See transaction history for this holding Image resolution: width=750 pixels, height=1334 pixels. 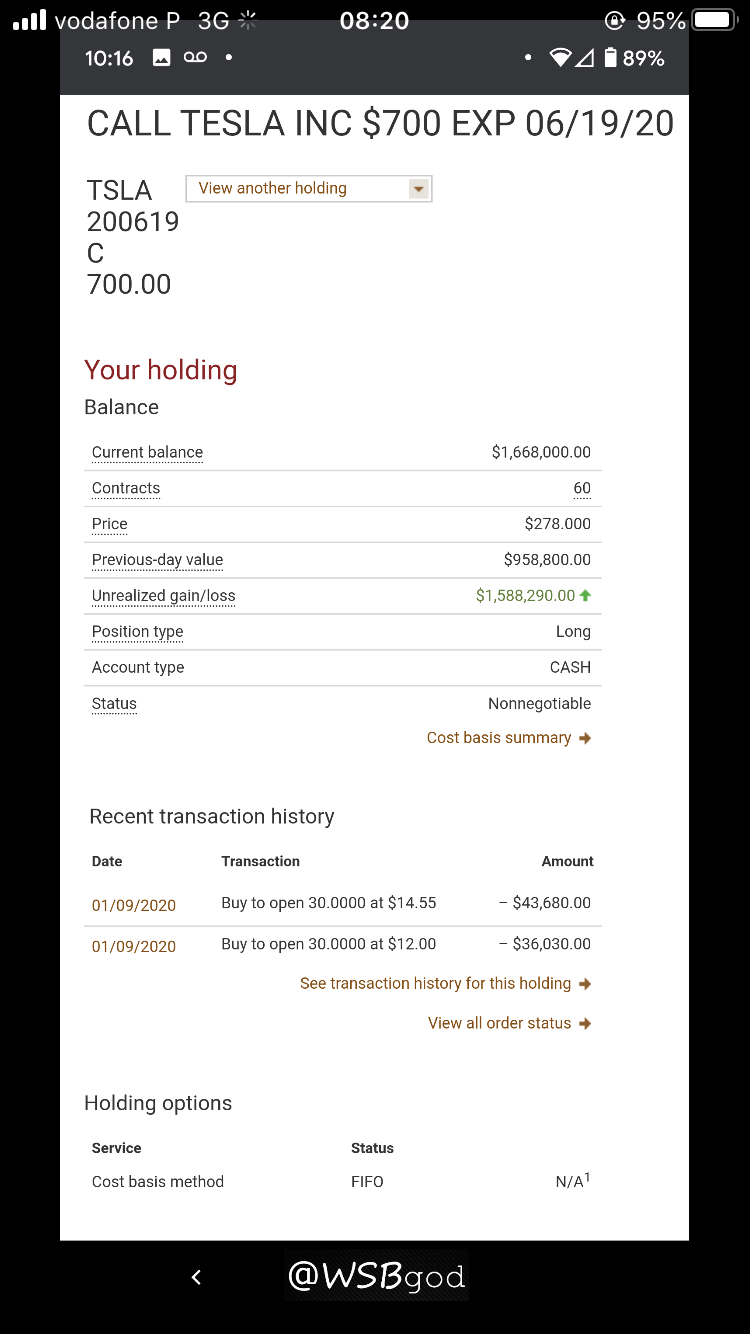click(x=445, y=984)
